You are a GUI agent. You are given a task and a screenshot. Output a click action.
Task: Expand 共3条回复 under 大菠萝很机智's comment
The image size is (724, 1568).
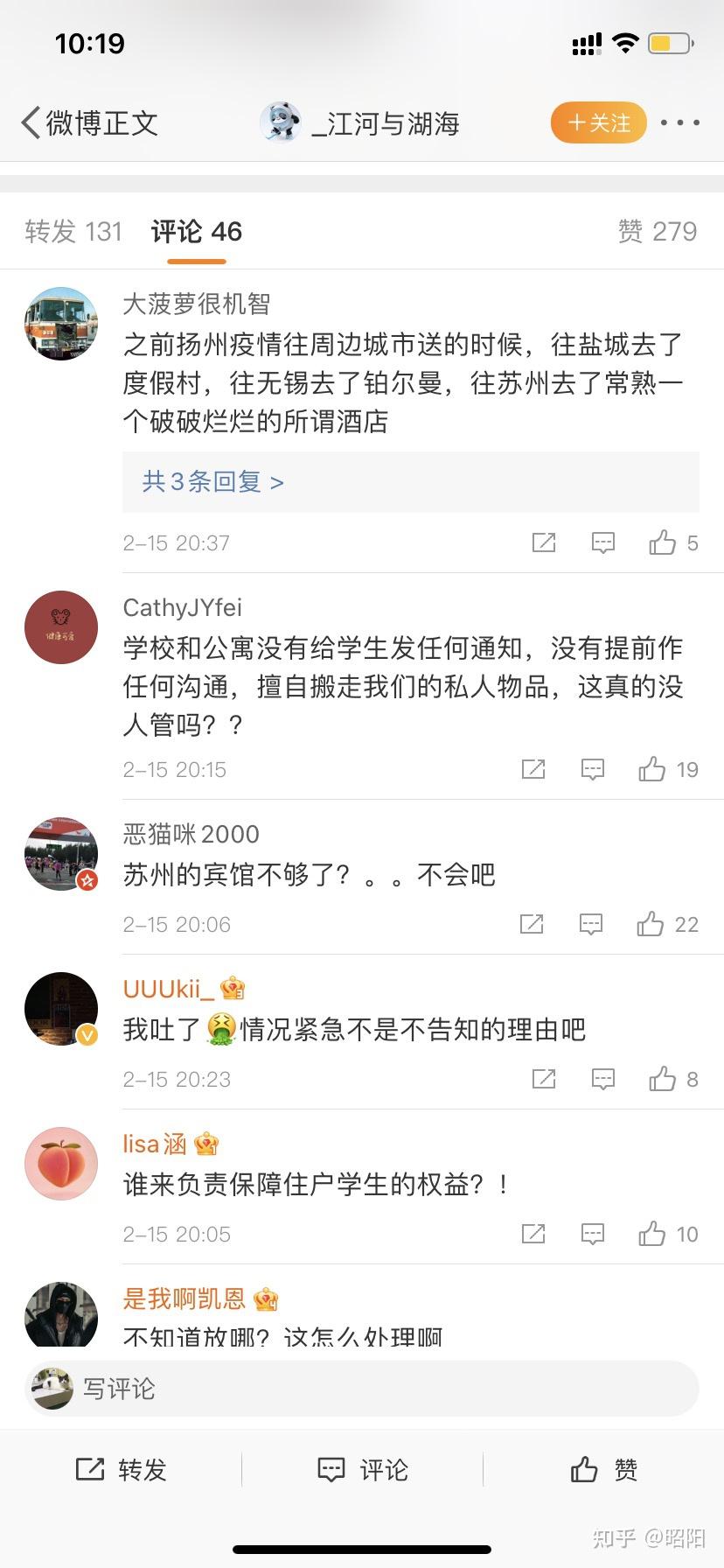pos(213,482)
